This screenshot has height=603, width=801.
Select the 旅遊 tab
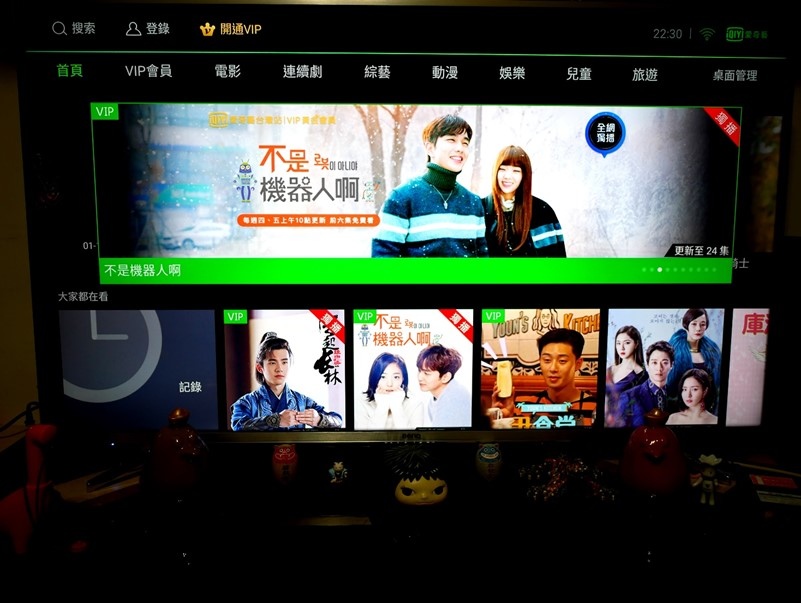pyautogui.click(x=645, y=74)
